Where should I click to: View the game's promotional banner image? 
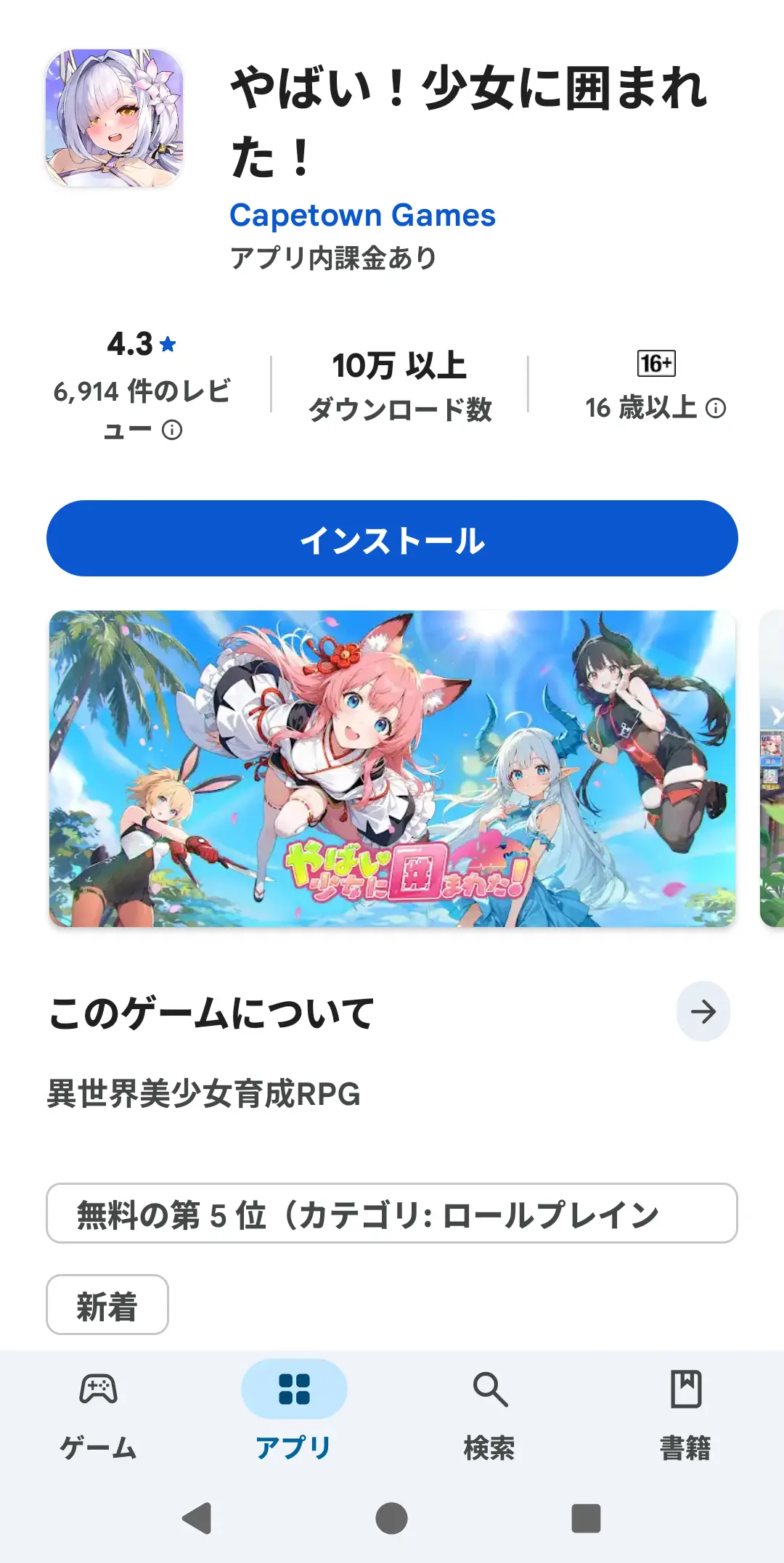pos(392,768)
